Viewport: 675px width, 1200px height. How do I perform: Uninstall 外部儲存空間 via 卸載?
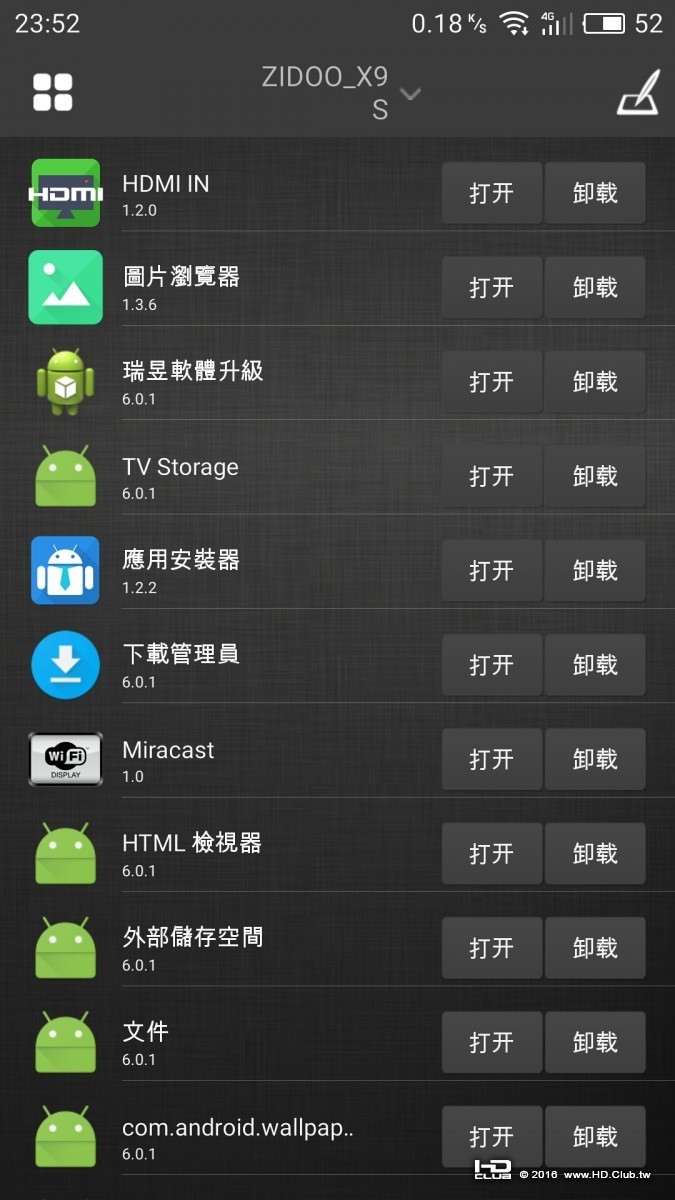point(595,948)
